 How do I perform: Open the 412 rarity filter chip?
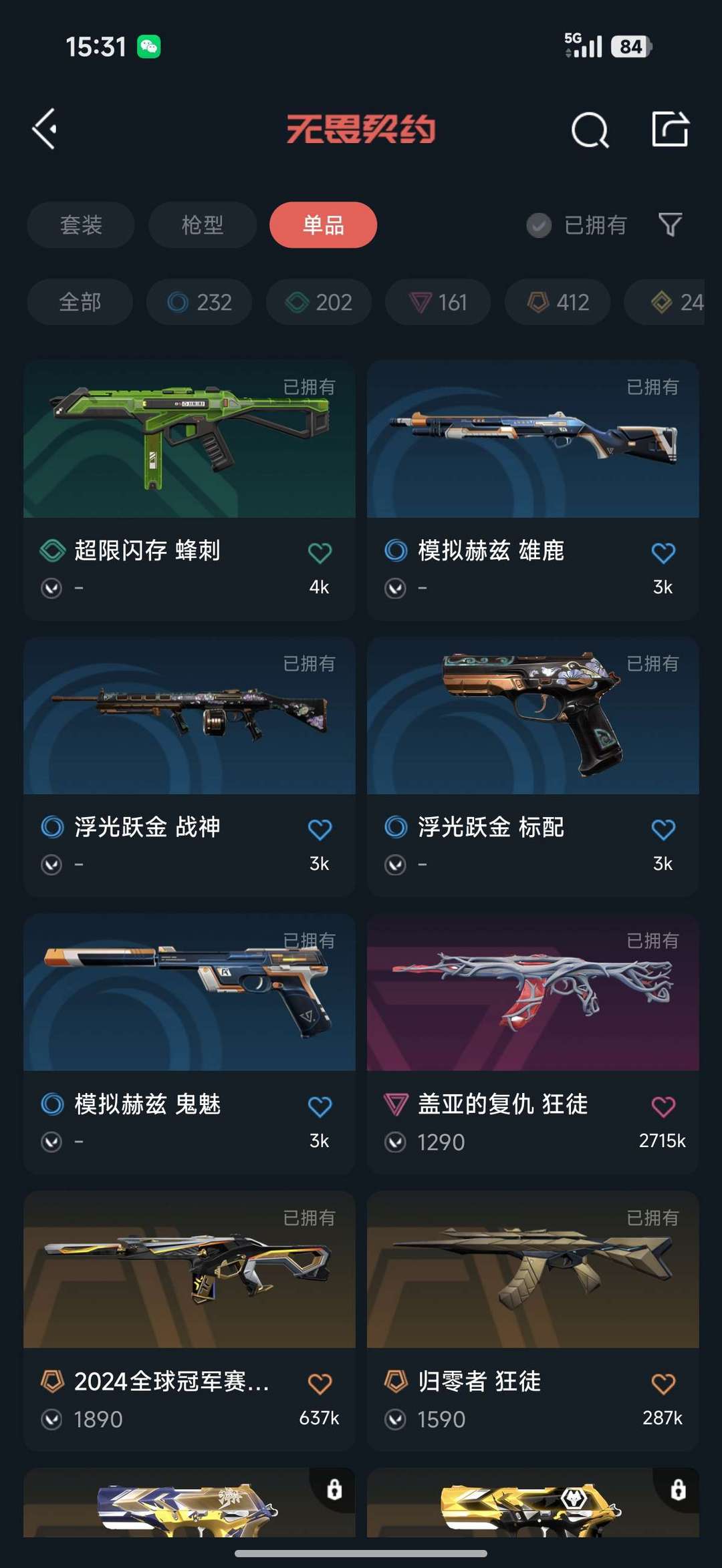click(558, 302)
